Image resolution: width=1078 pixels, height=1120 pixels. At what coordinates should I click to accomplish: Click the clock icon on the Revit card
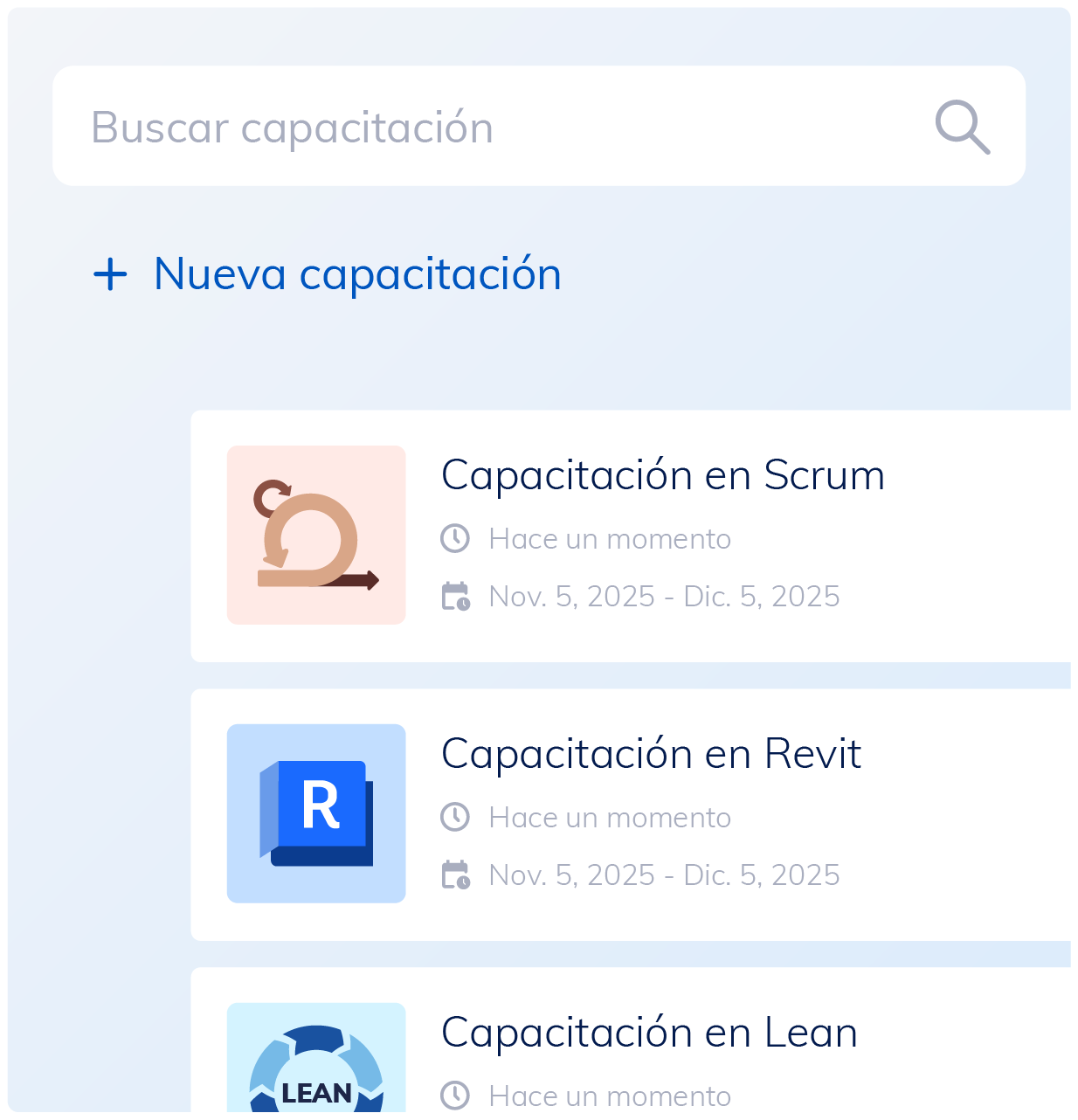[455, 818]
